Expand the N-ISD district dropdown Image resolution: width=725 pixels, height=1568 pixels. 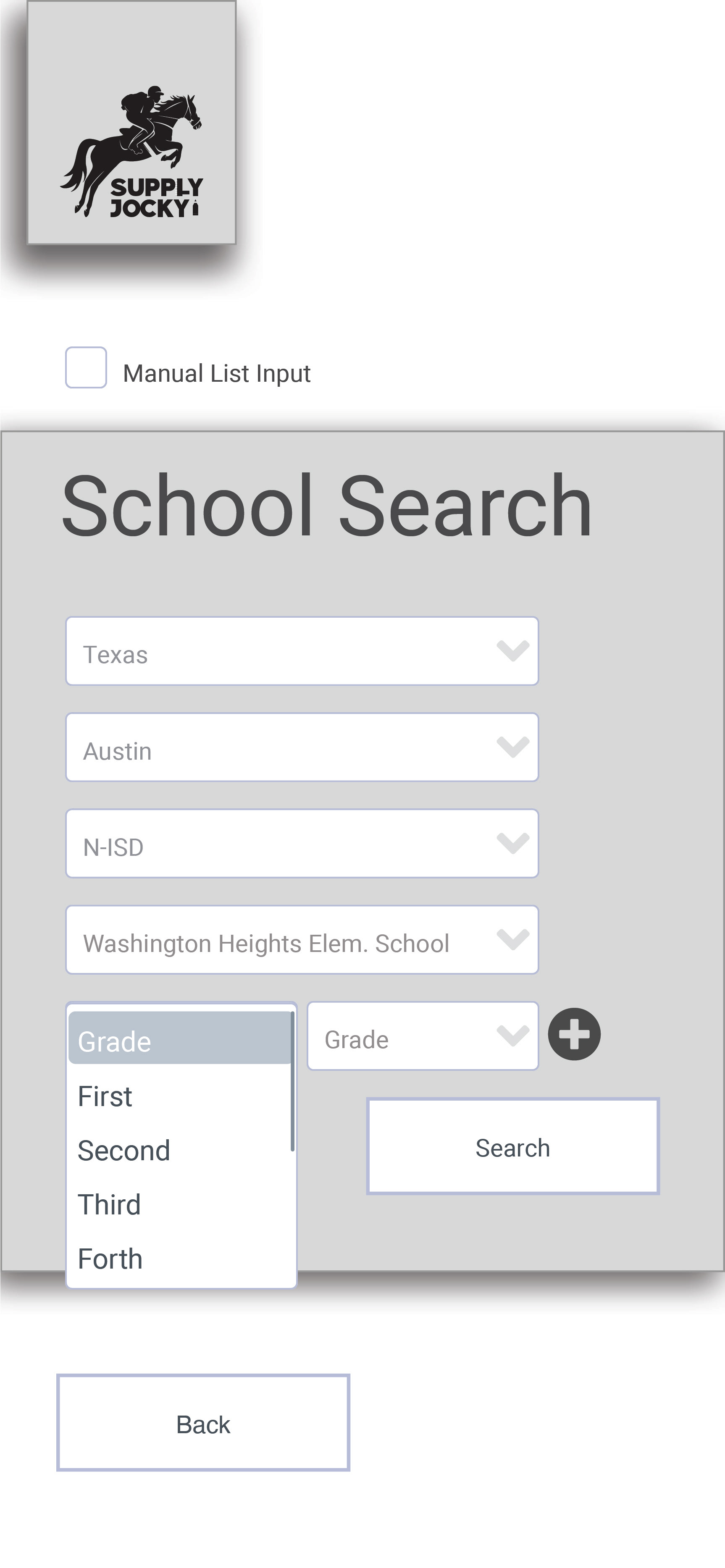[302, 843]
